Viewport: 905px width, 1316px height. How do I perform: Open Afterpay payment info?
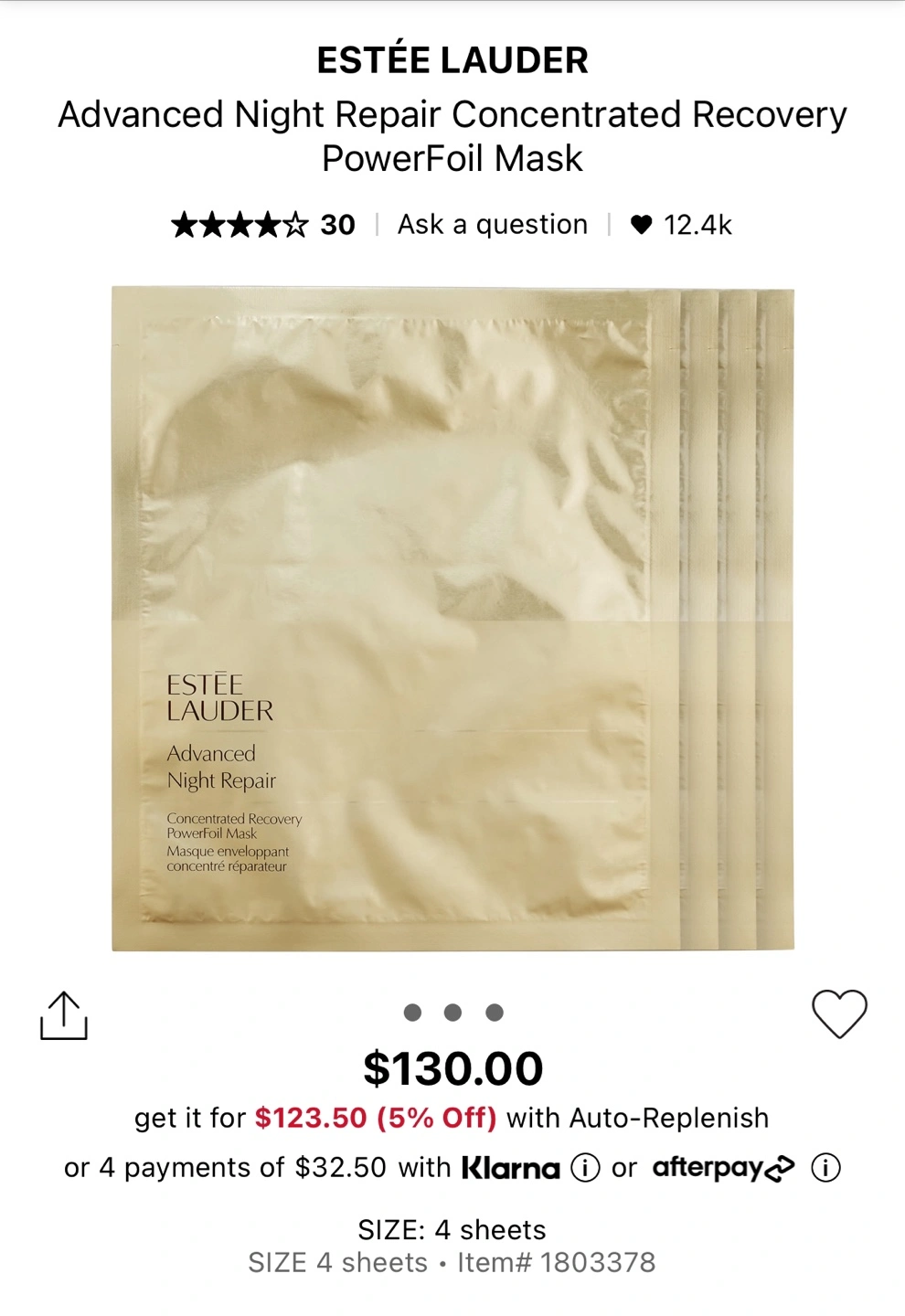click(825, 1168)
